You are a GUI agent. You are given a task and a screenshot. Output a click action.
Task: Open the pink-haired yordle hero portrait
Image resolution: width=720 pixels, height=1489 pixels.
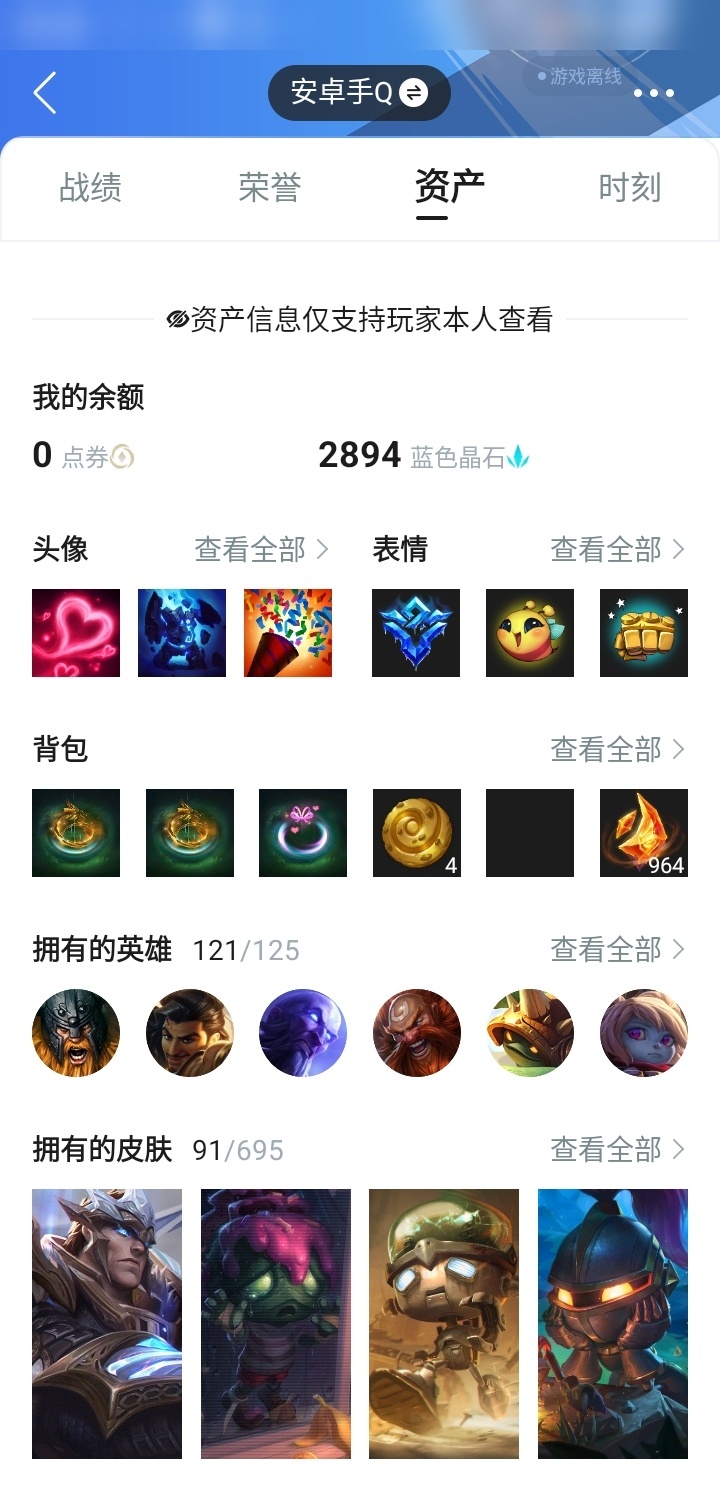coord(644,1033)
